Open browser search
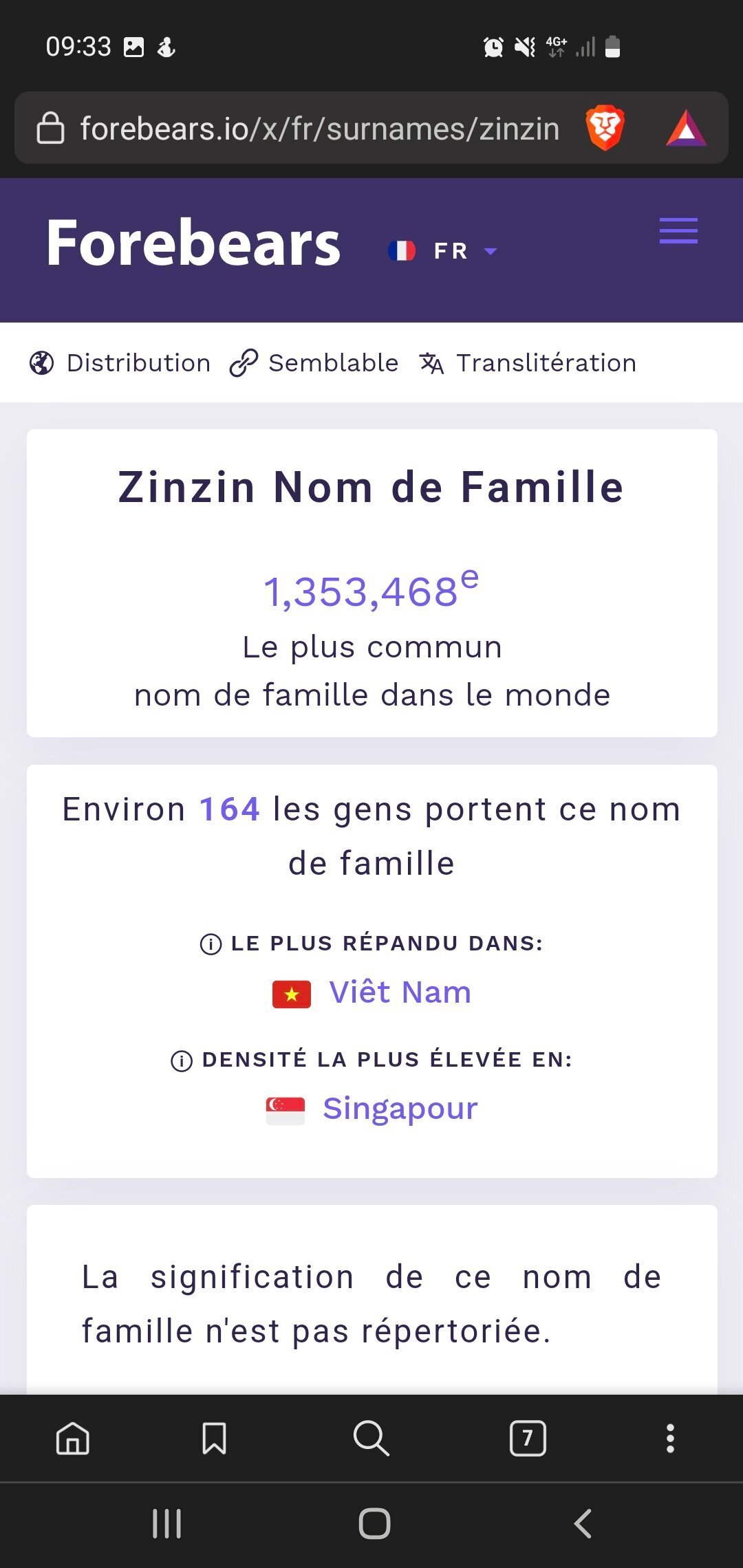Screen dimensions: 743x1568 [x=371, y=1439]
